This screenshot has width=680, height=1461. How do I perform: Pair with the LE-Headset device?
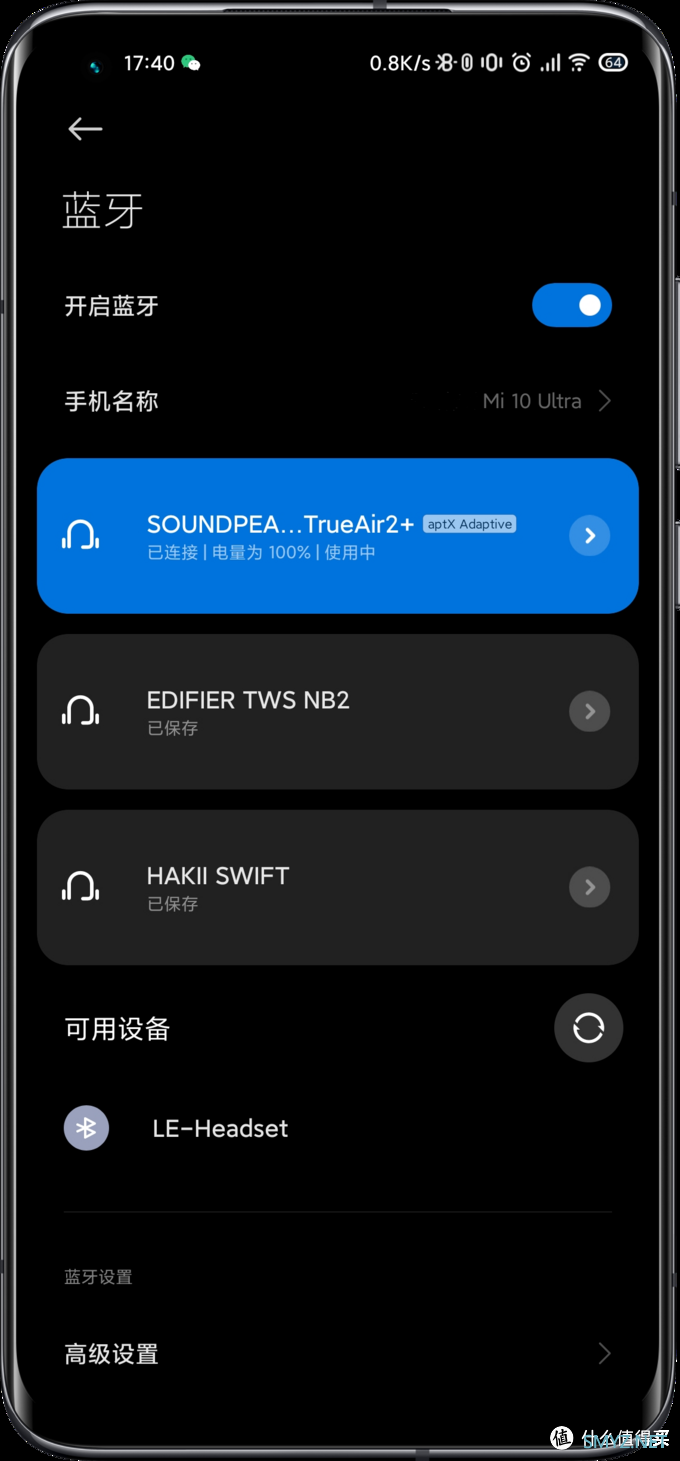[x=220, y=1129]
